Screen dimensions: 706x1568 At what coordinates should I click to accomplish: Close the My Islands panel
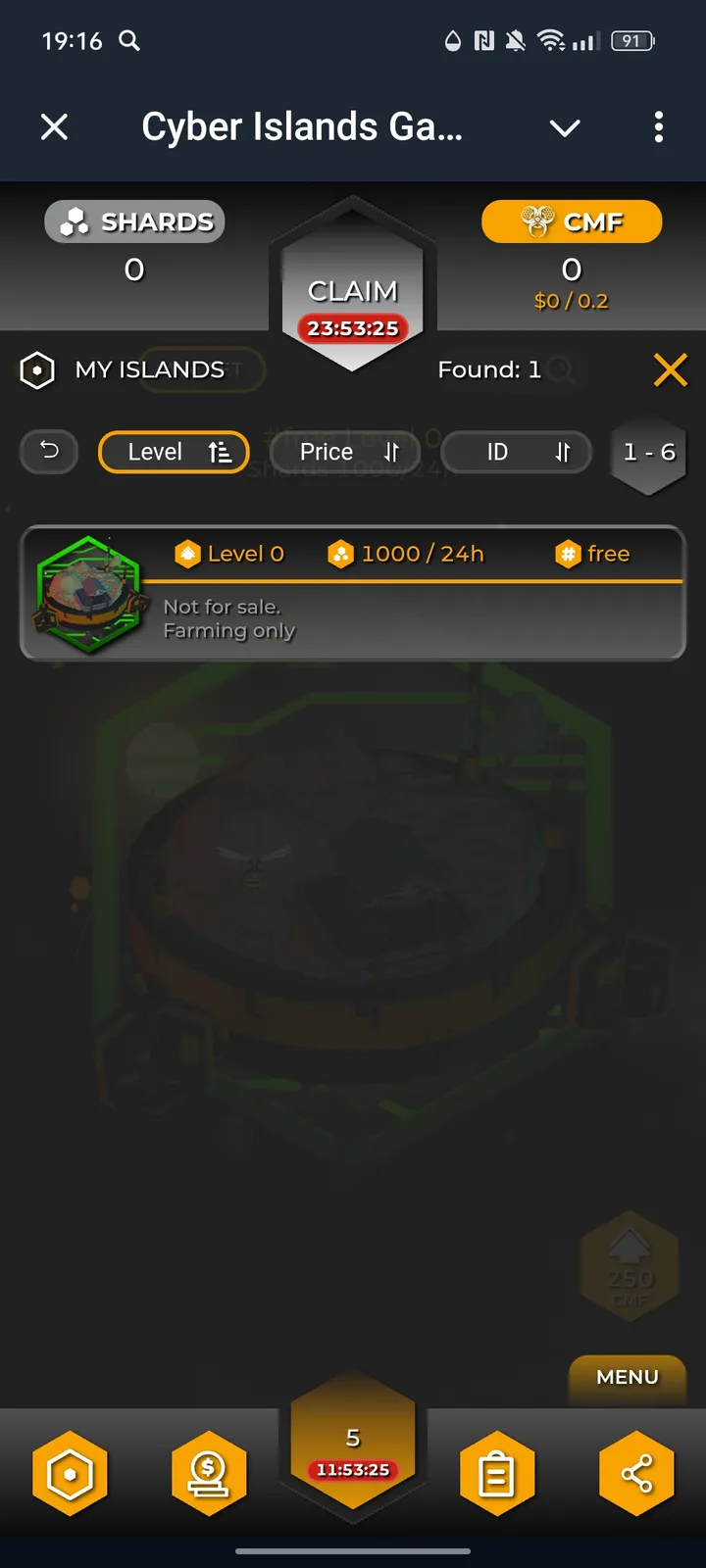click(670, 369)
